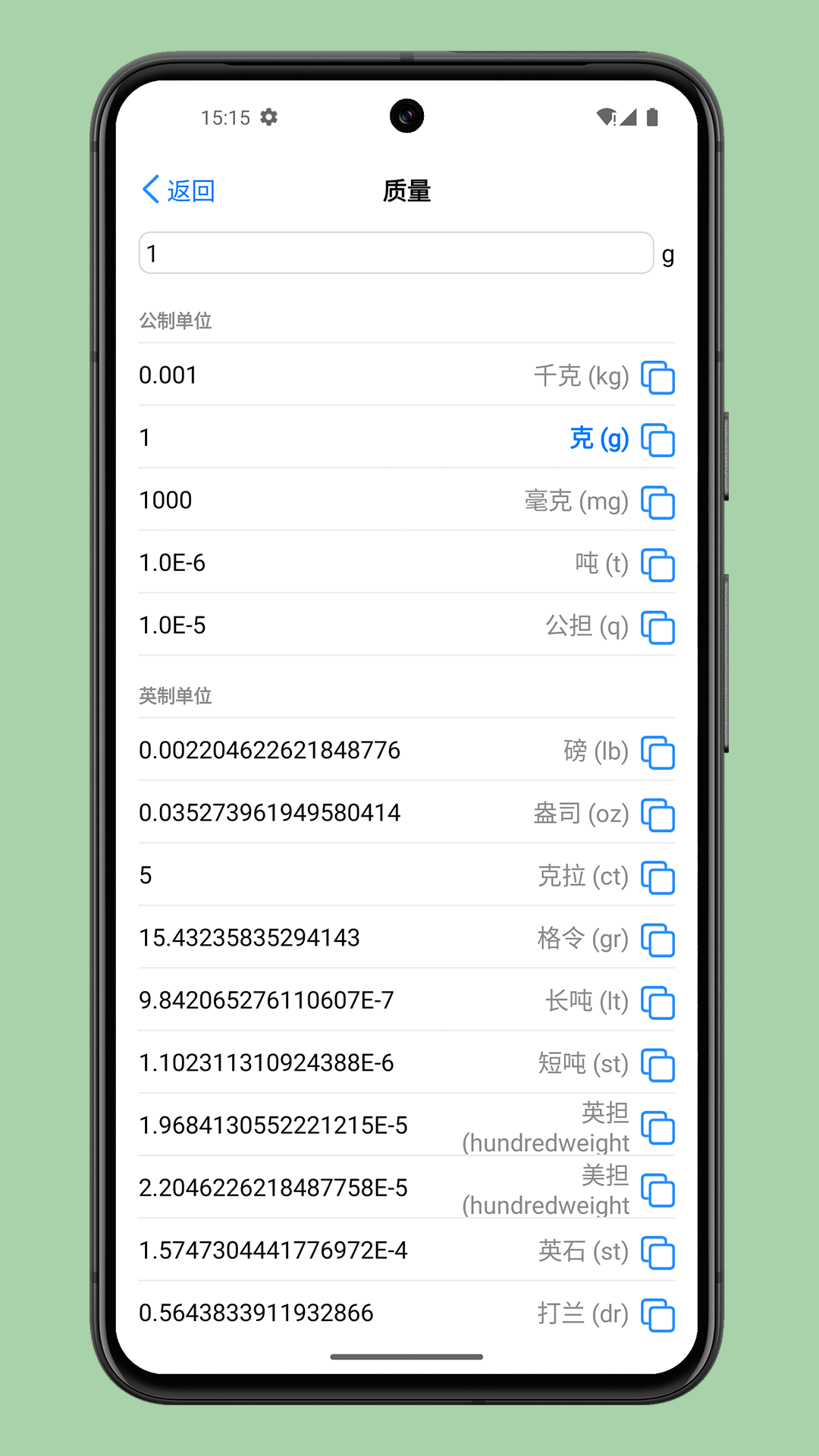Copy the 公担 (q) value
Screen dimensions: 819x1456
coord(657,628)
